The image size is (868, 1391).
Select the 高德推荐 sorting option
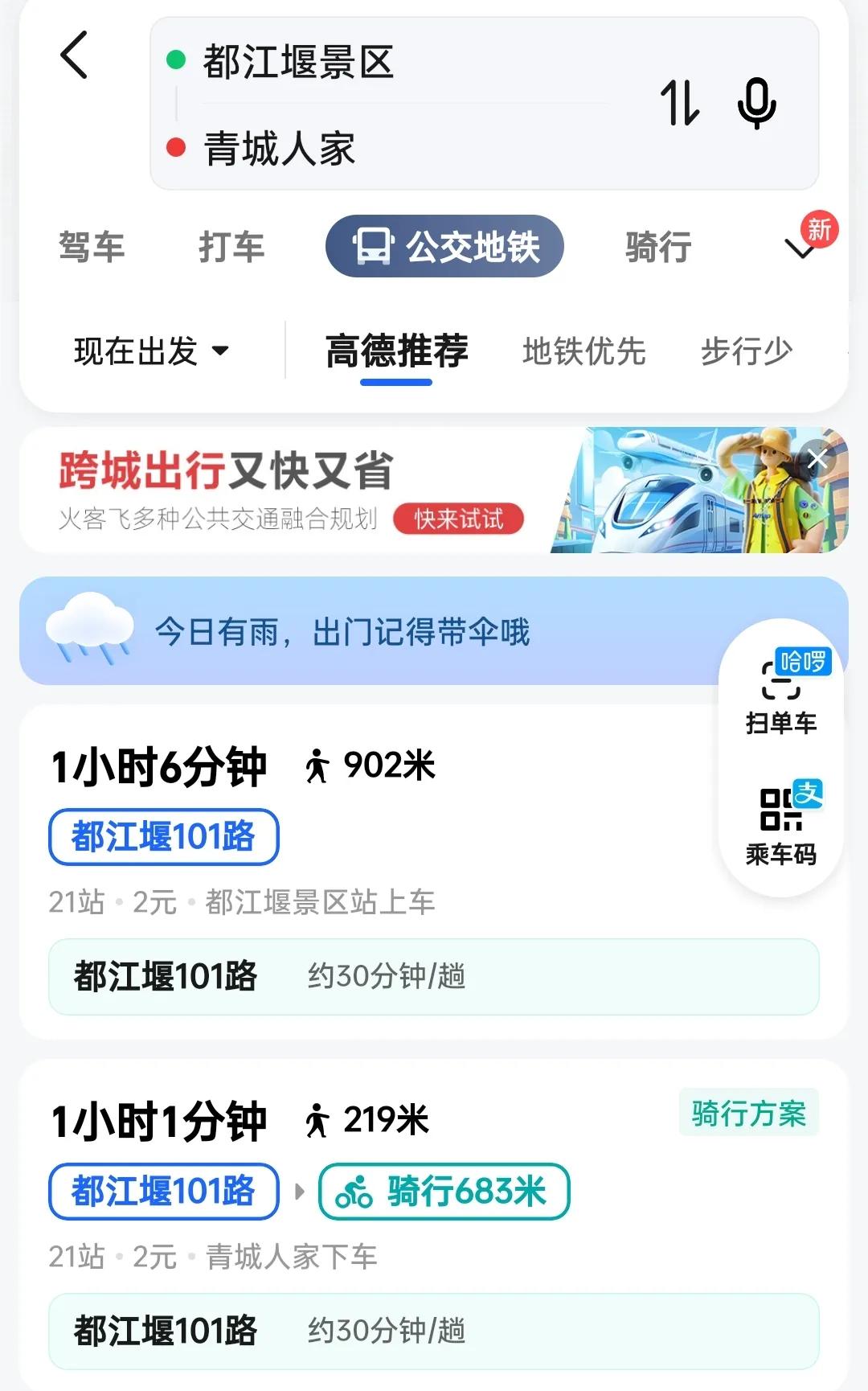click(396, 351)
